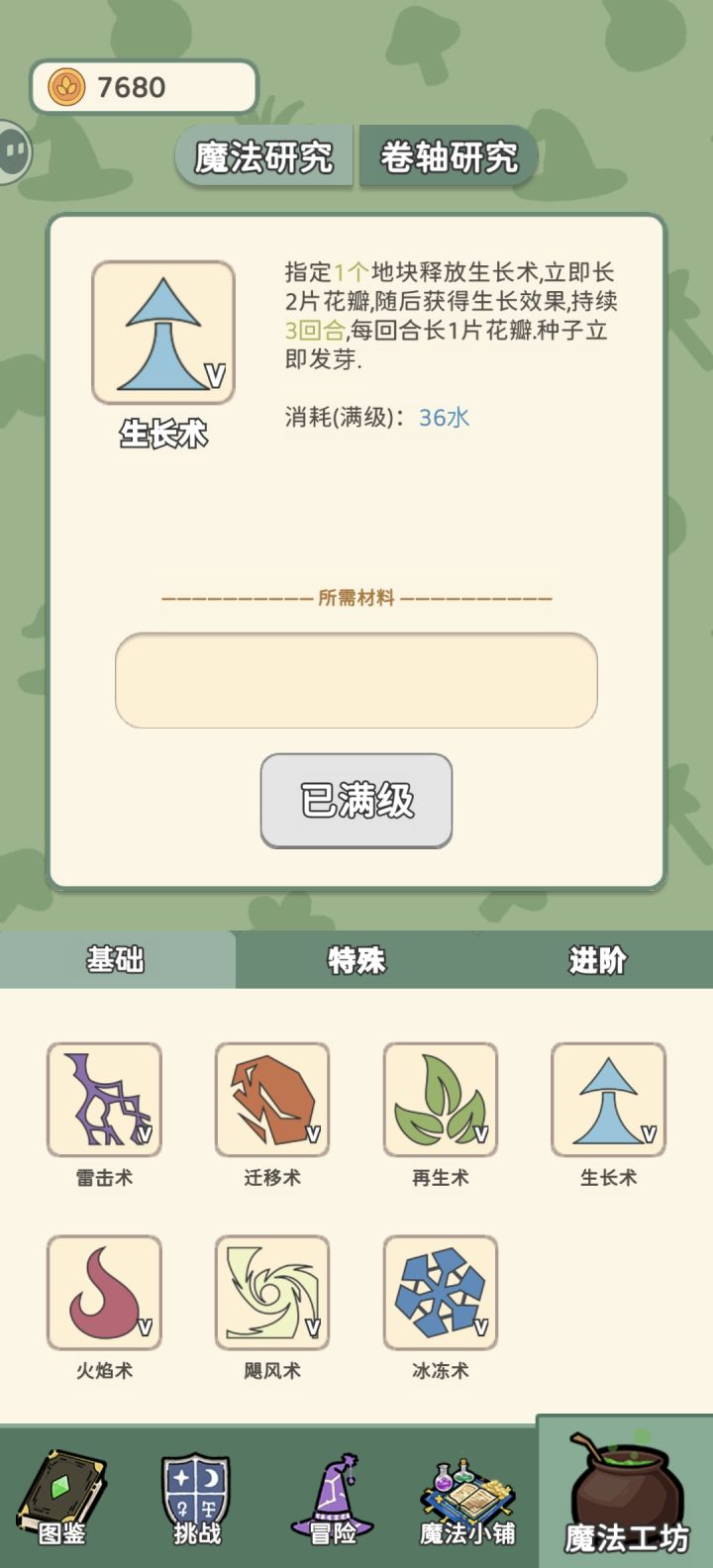
Task: Switch to the 进阶 spell category tab
Action: tap(594, 959)
